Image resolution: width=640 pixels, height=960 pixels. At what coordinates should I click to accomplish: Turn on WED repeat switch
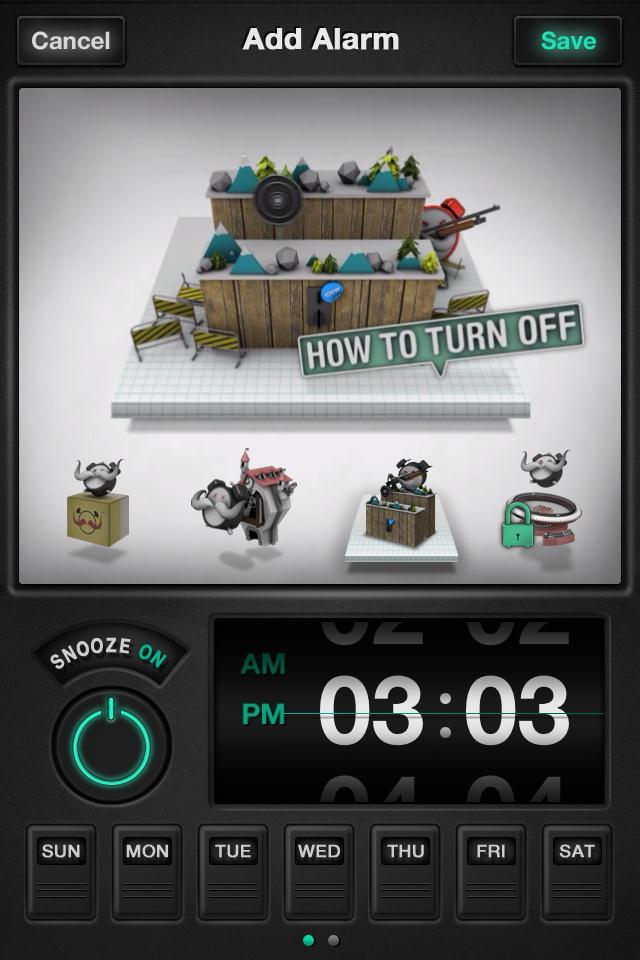click(x=319, y=872)
